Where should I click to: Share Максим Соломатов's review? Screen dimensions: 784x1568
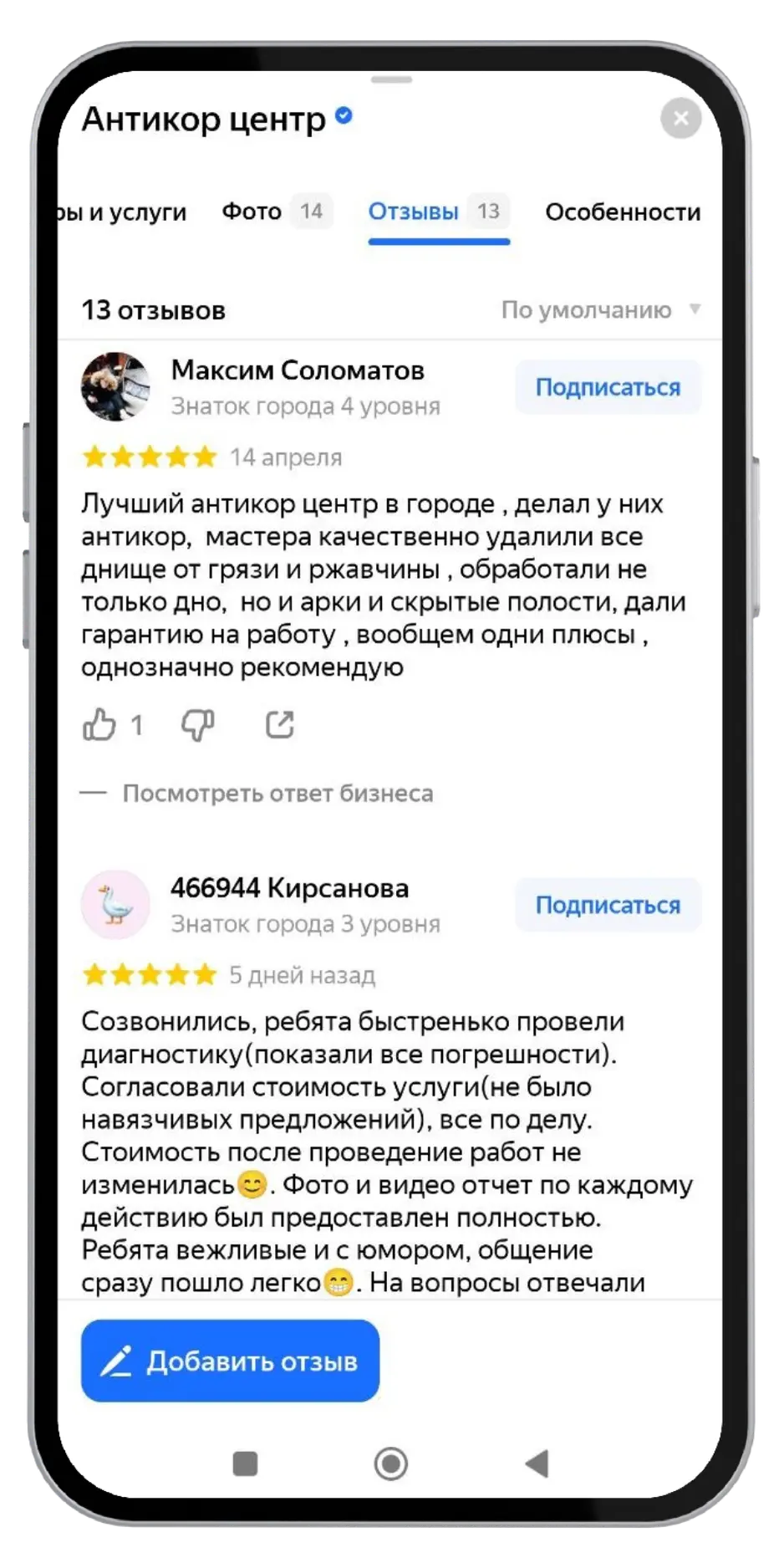(279, 725)
